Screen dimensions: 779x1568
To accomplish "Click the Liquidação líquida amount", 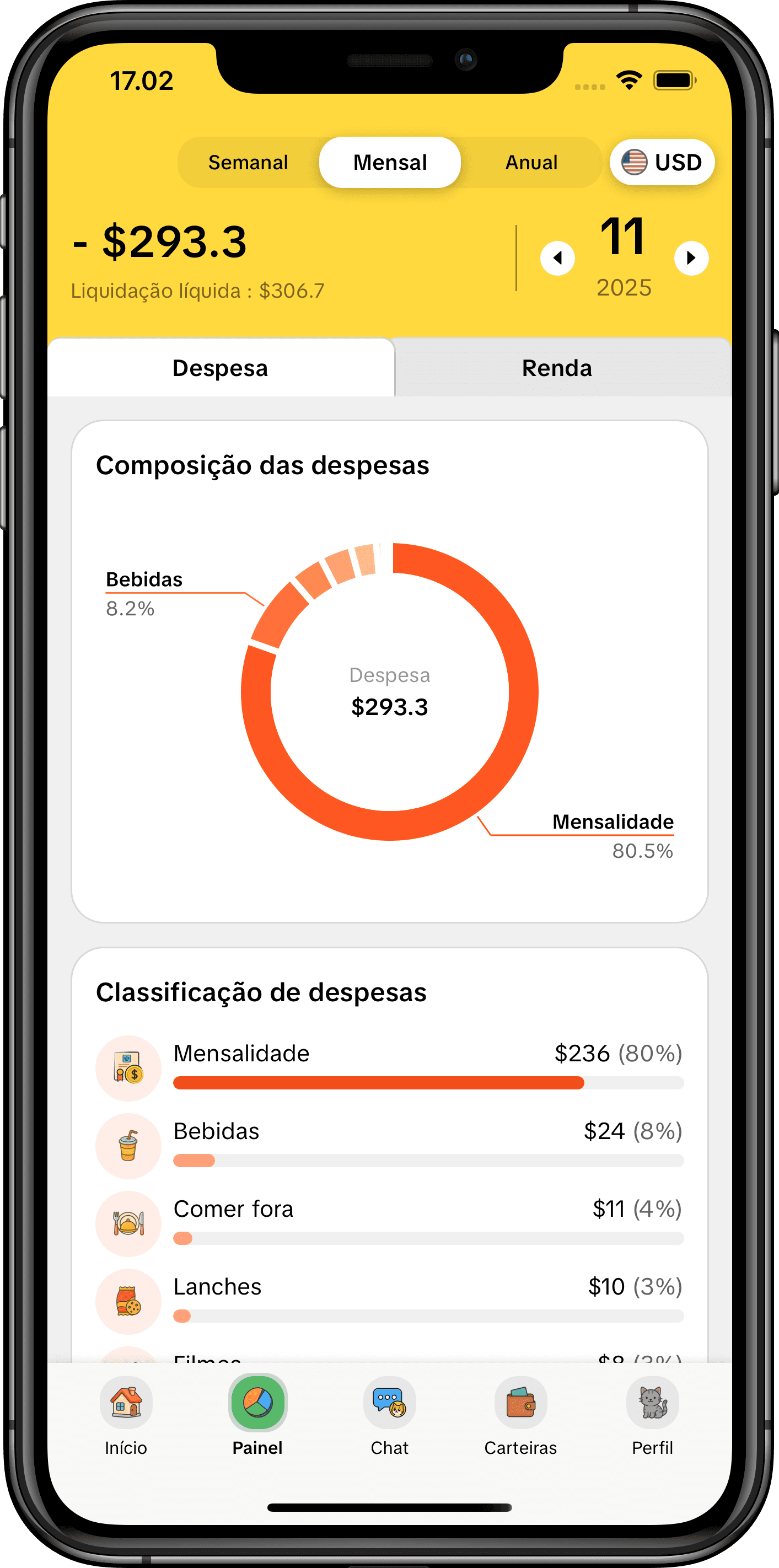I will (x=198, y=291).
